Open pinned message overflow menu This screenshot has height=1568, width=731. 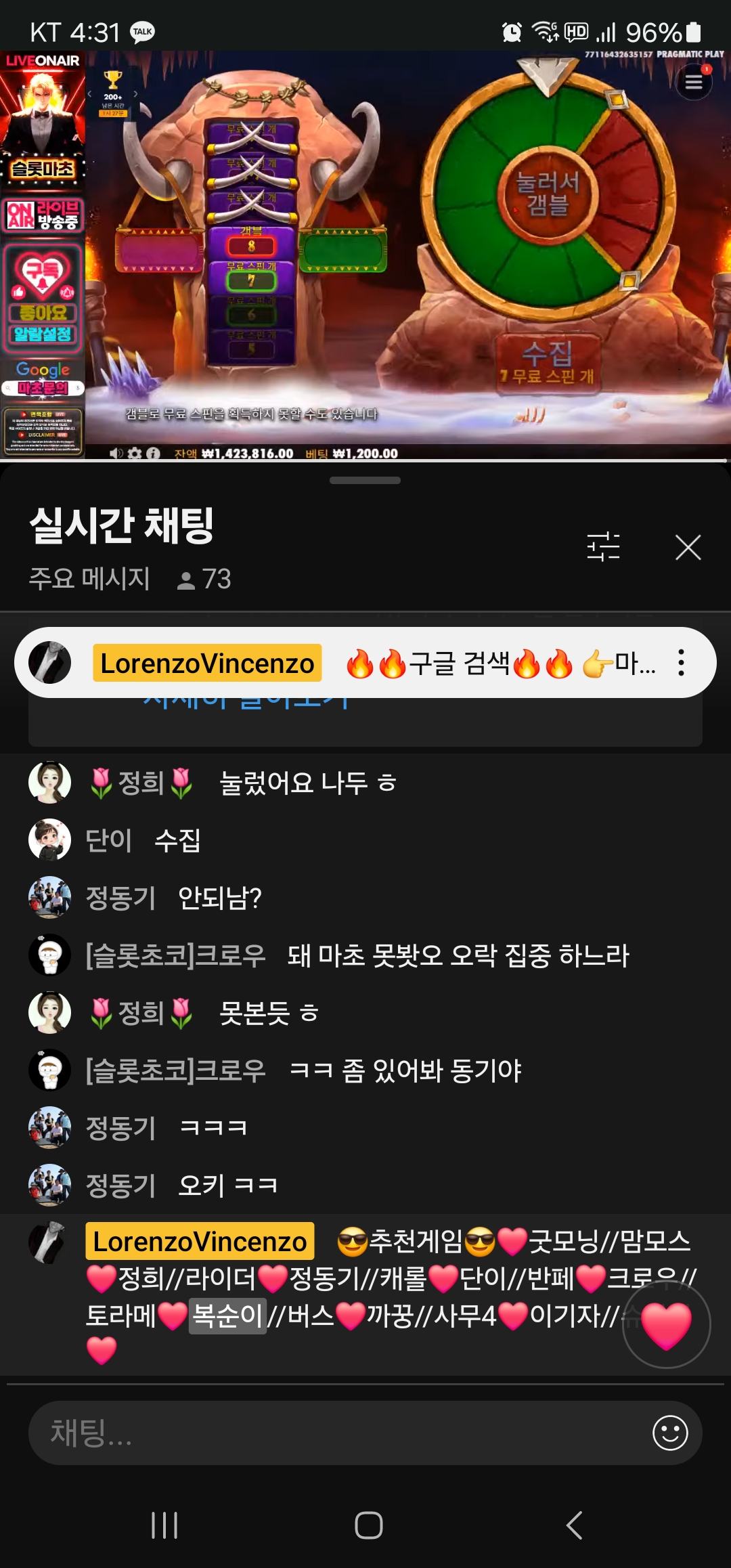681,663
